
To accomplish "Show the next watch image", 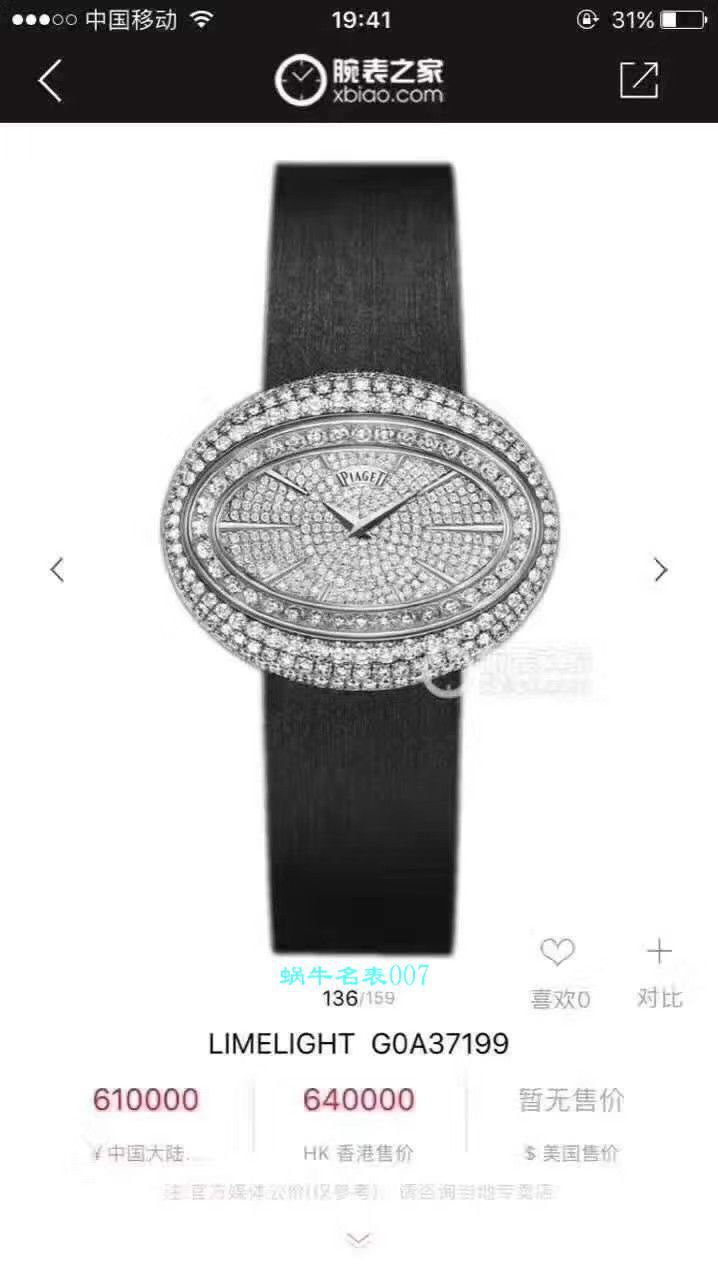I will (660, 570).
